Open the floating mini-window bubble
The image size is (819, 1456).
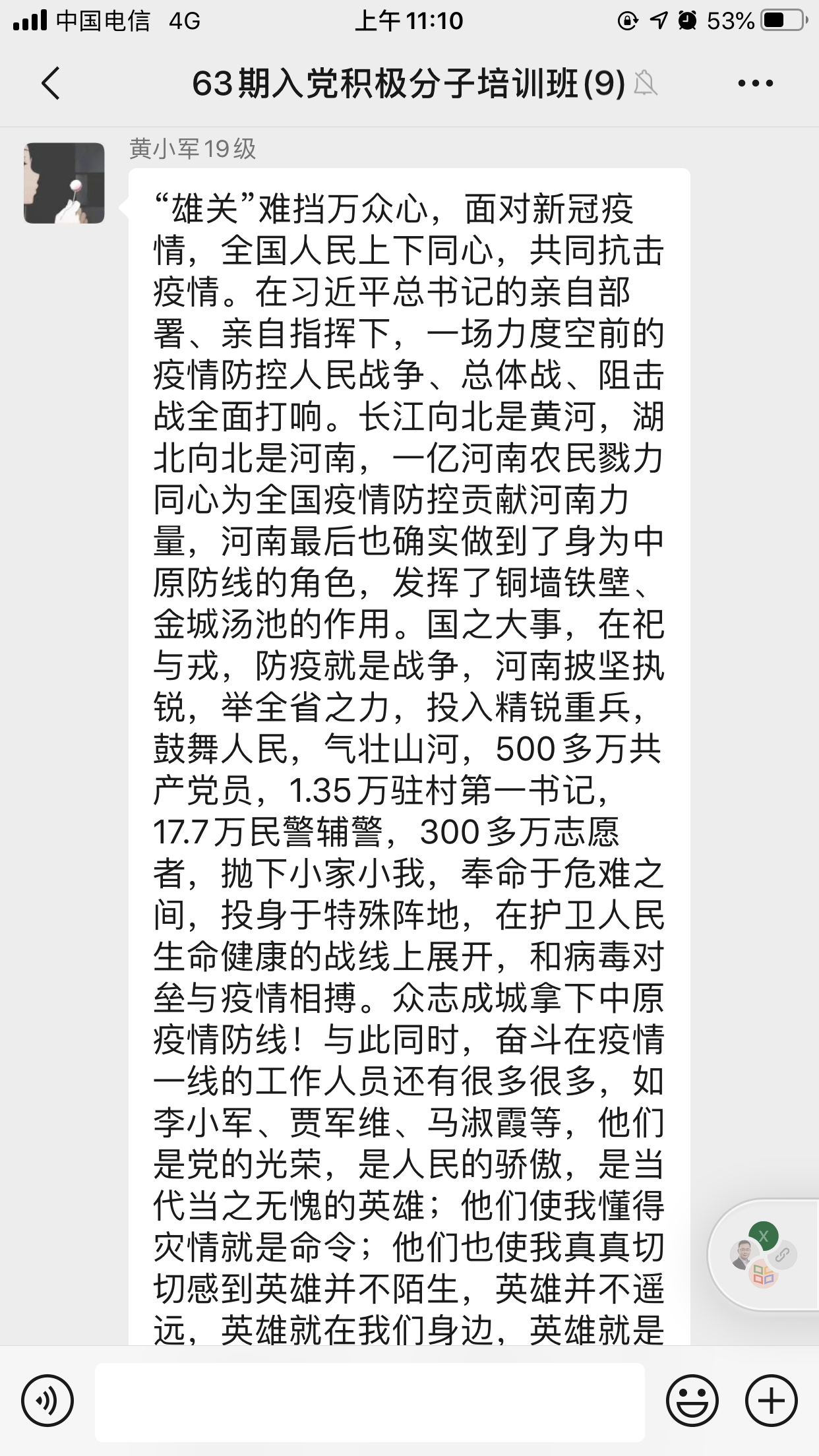click(x=764, y=1254)
